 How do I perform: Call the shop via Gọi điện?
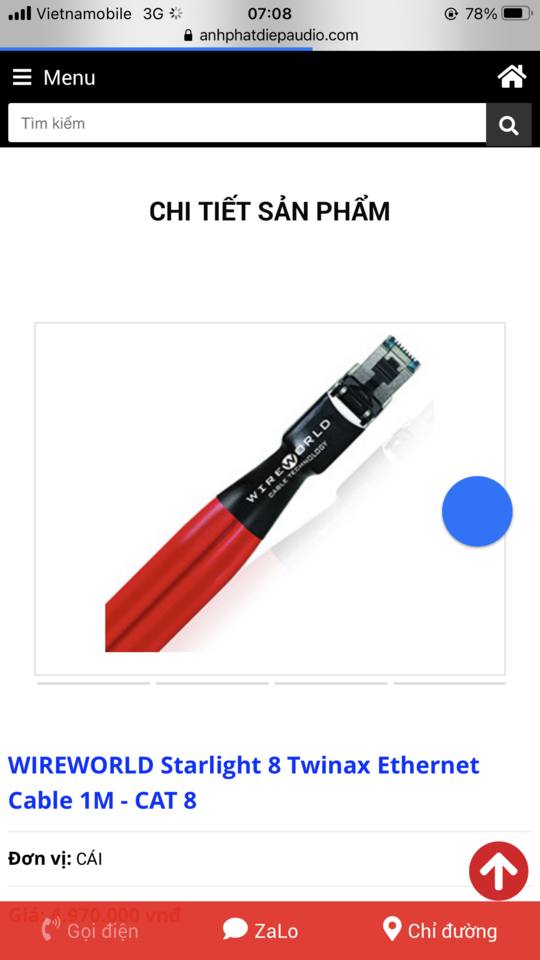click(90, 931)
